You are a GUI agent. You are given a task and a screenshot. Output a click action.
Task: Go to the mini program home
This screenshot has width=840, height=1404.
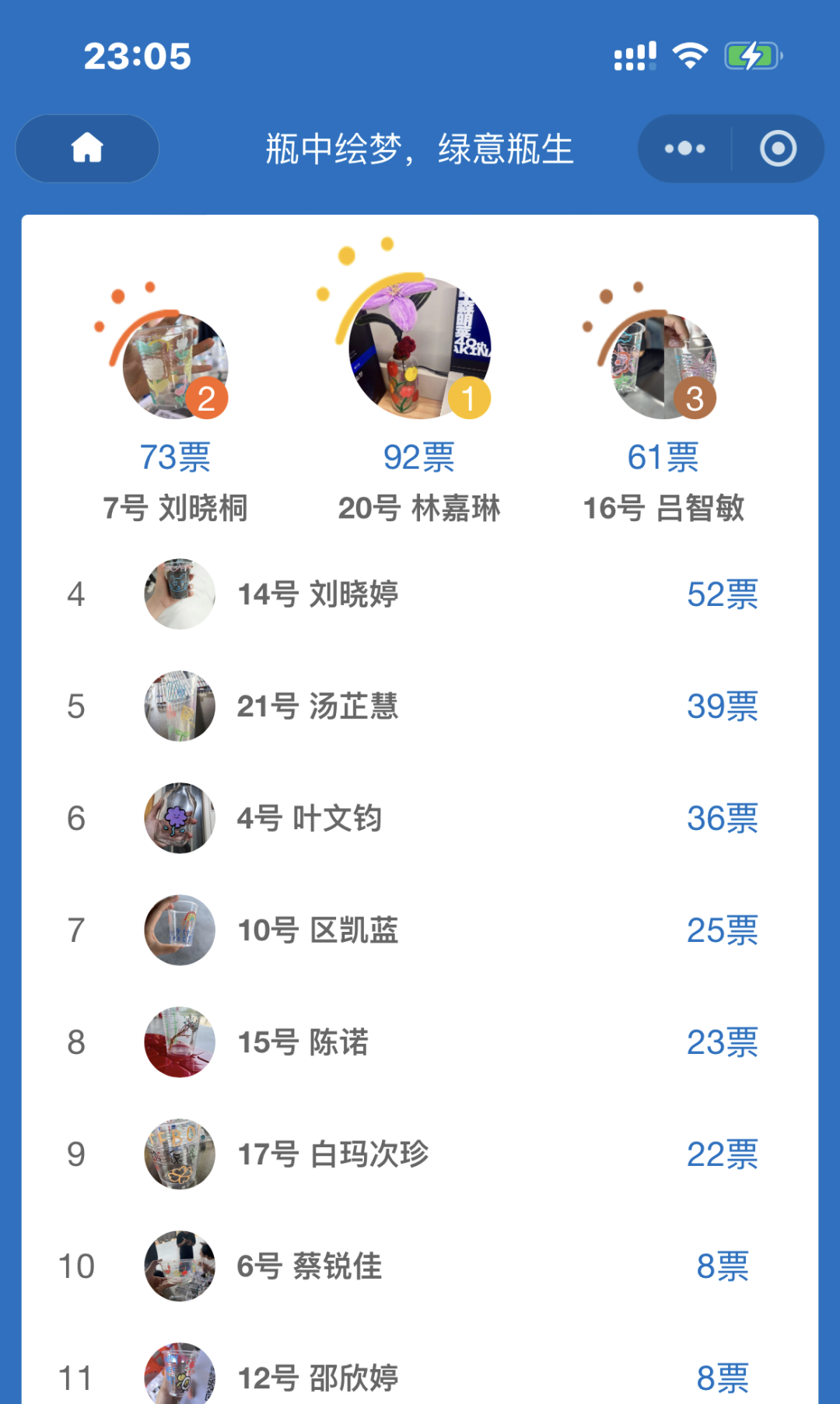pyautogui.click(x=87, y=148)
